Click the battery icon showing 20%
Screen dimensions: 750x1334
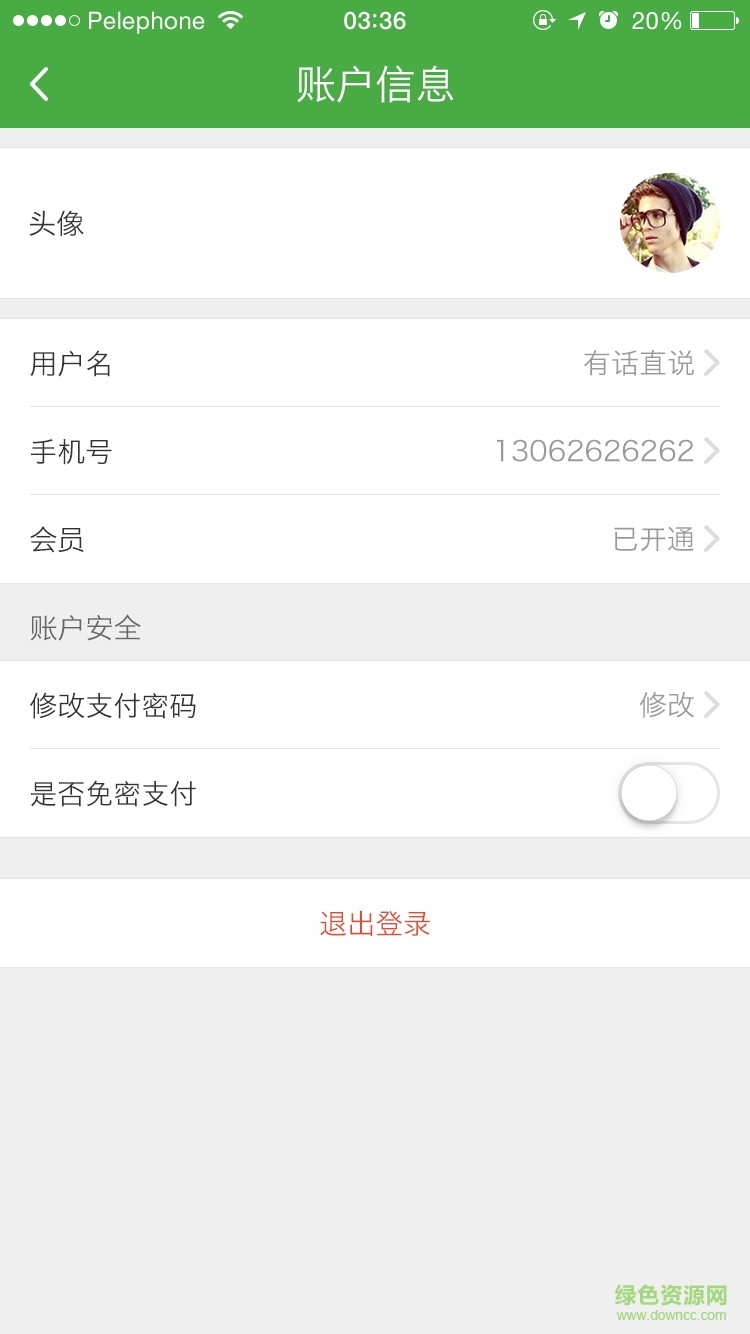point(712,20)
